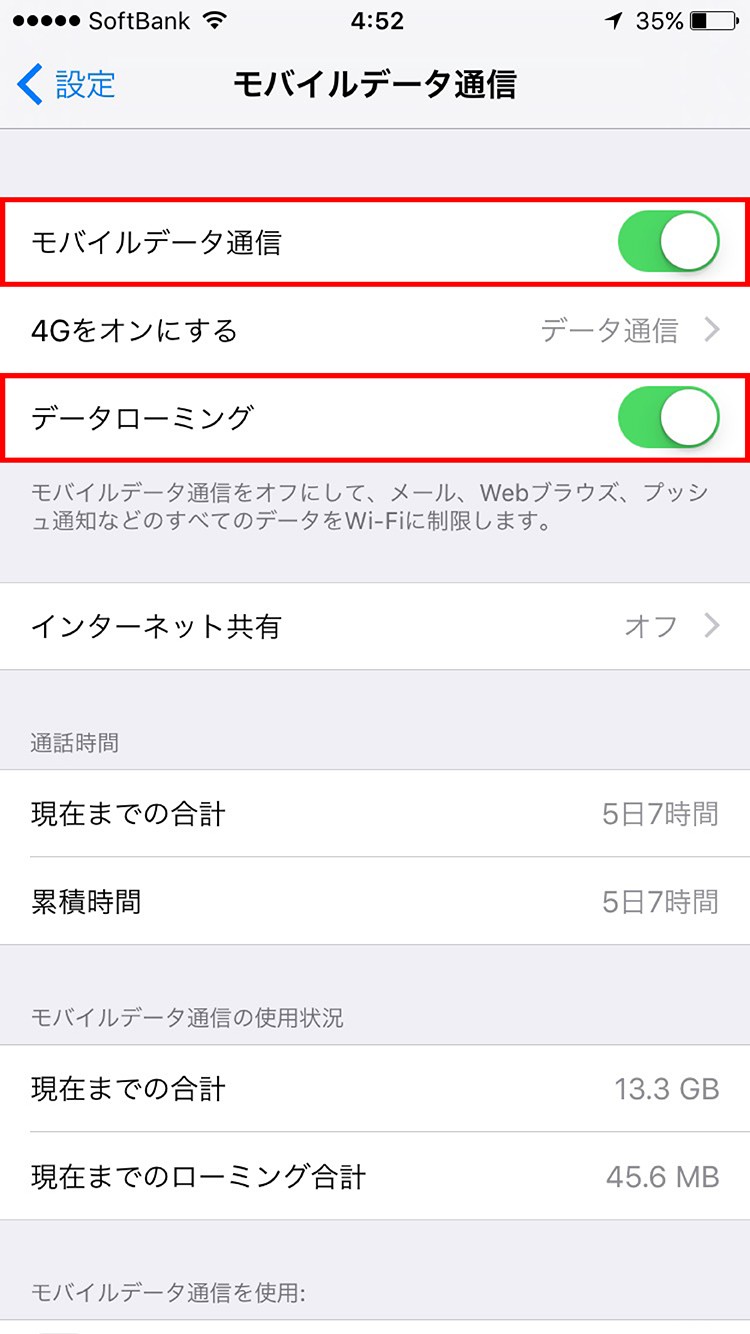Select the モバイルデータ通信 title header
The image size is (750, 1334).
[x=375, y=86]
